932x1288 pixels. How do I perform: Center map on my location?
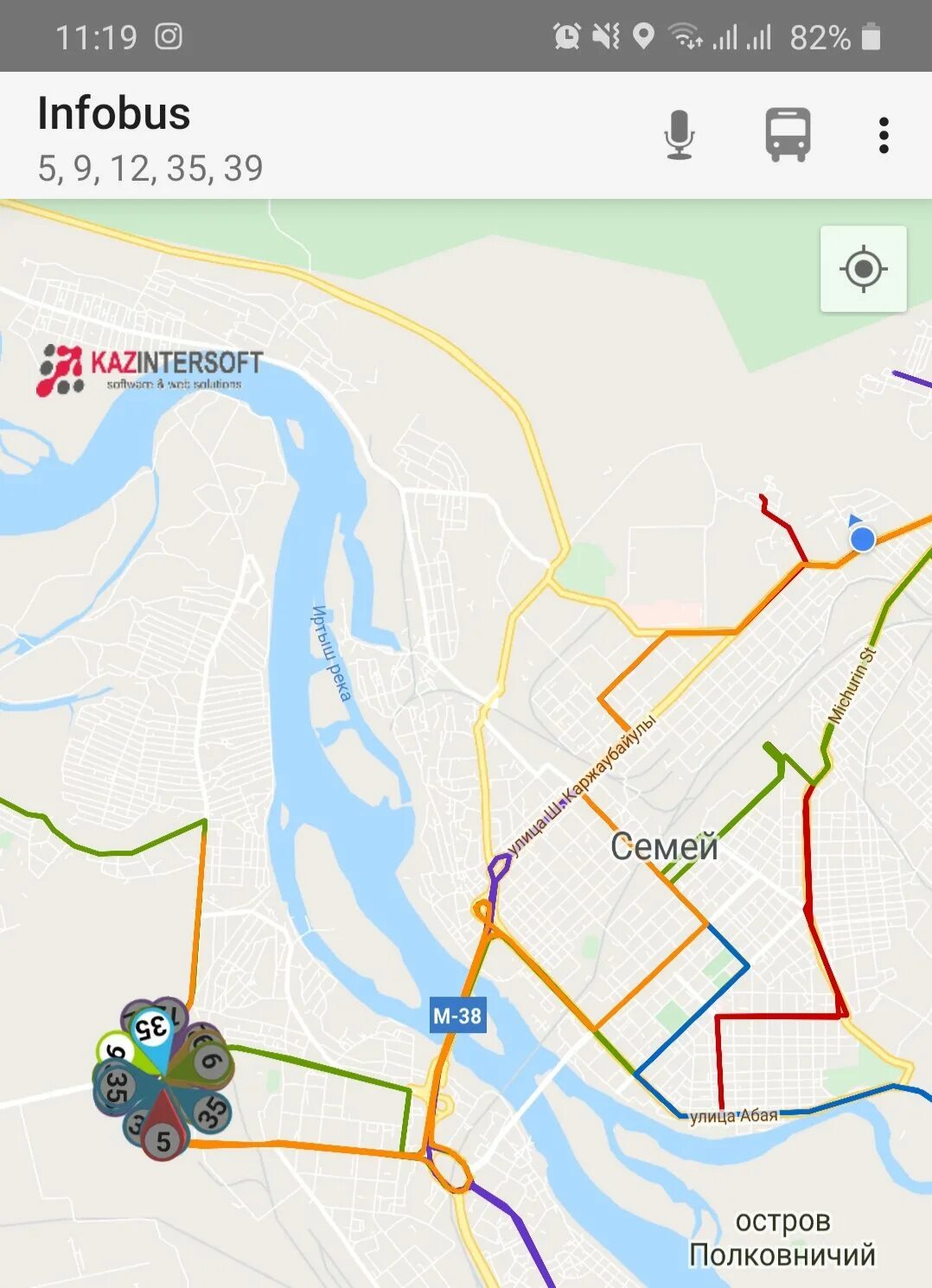coord(863,269)
